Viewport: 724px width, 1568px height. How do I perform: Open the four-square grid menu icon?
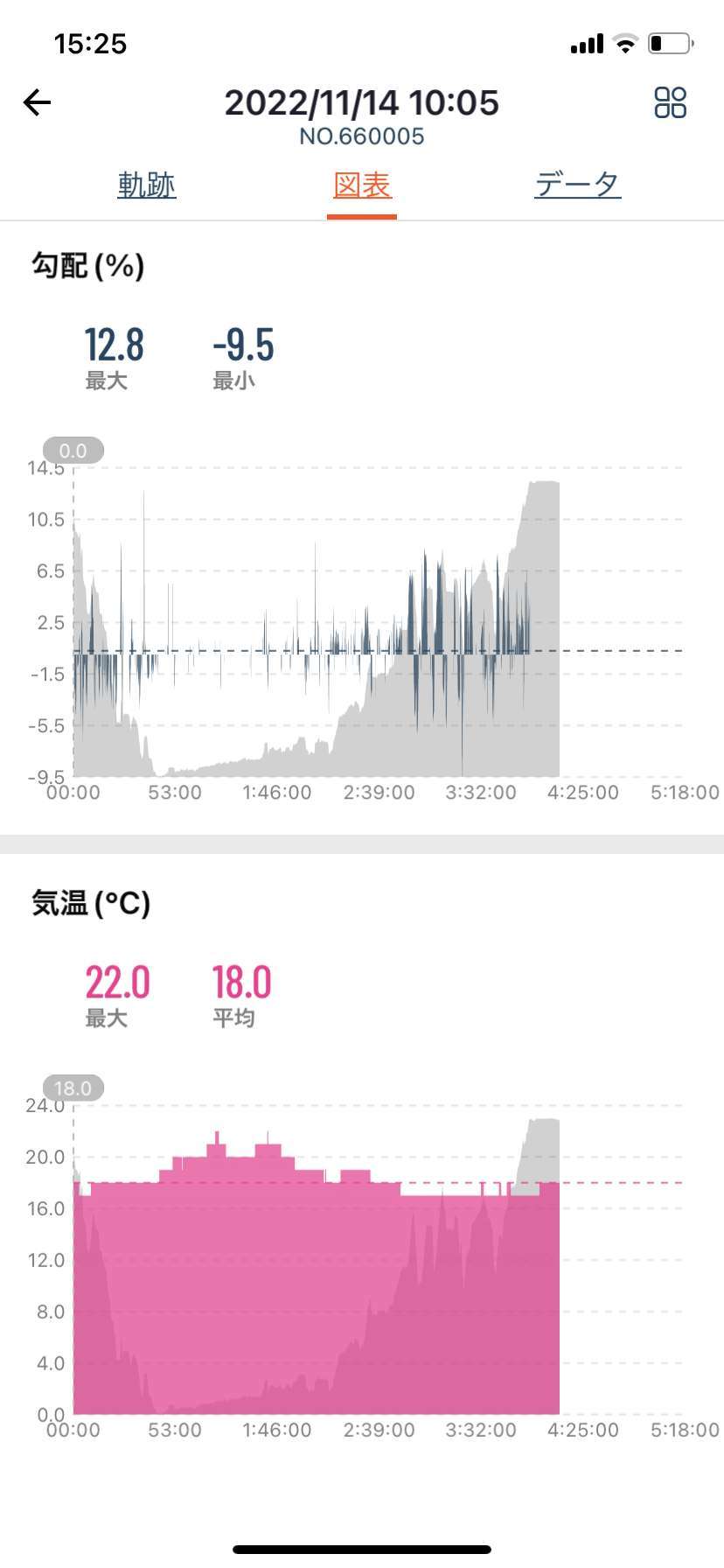point(671,102)
